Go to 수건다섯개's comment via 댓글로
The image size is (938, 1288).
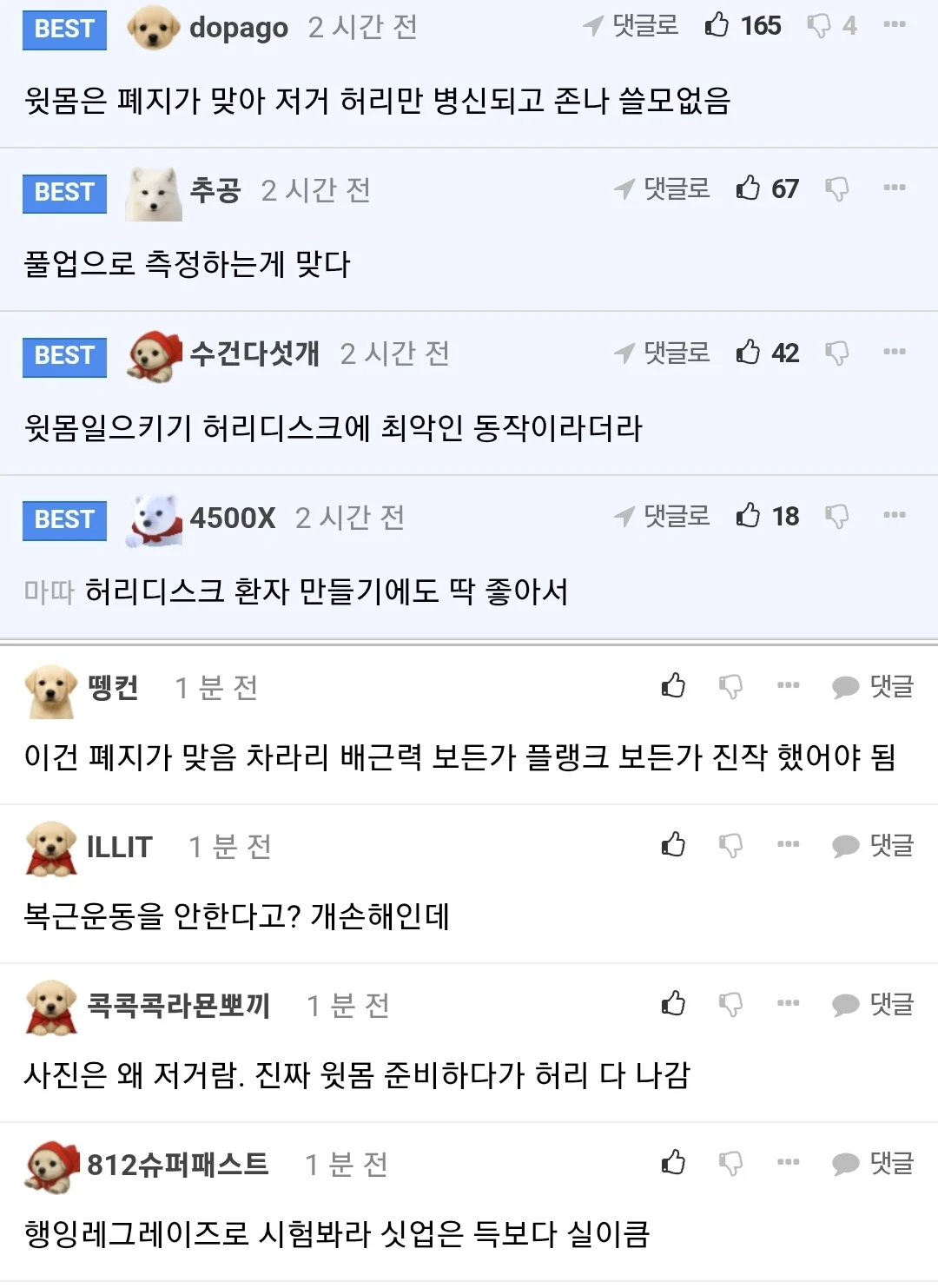(662, 353)
